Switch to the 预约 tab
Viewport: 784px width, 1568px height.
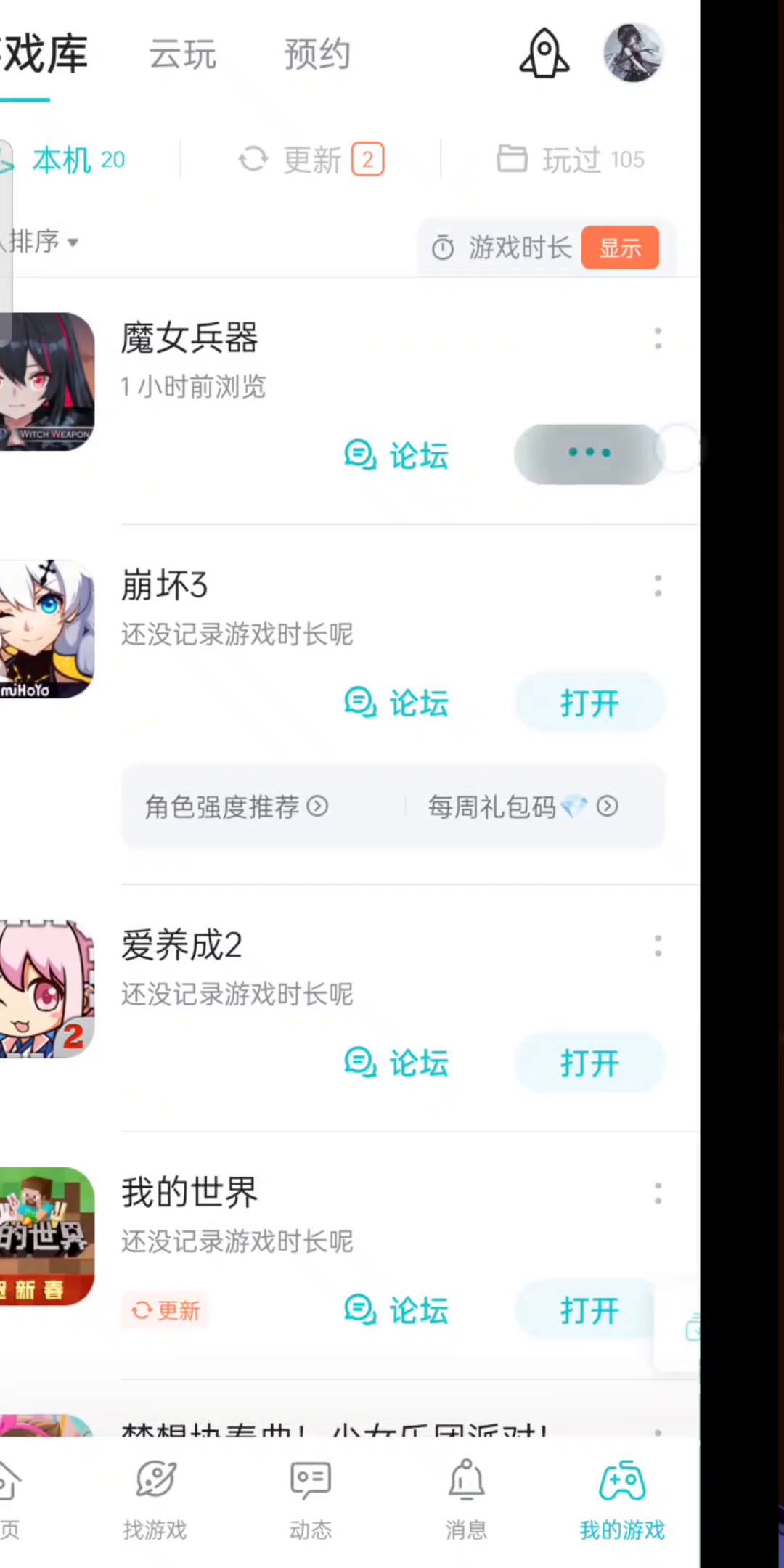317,54
